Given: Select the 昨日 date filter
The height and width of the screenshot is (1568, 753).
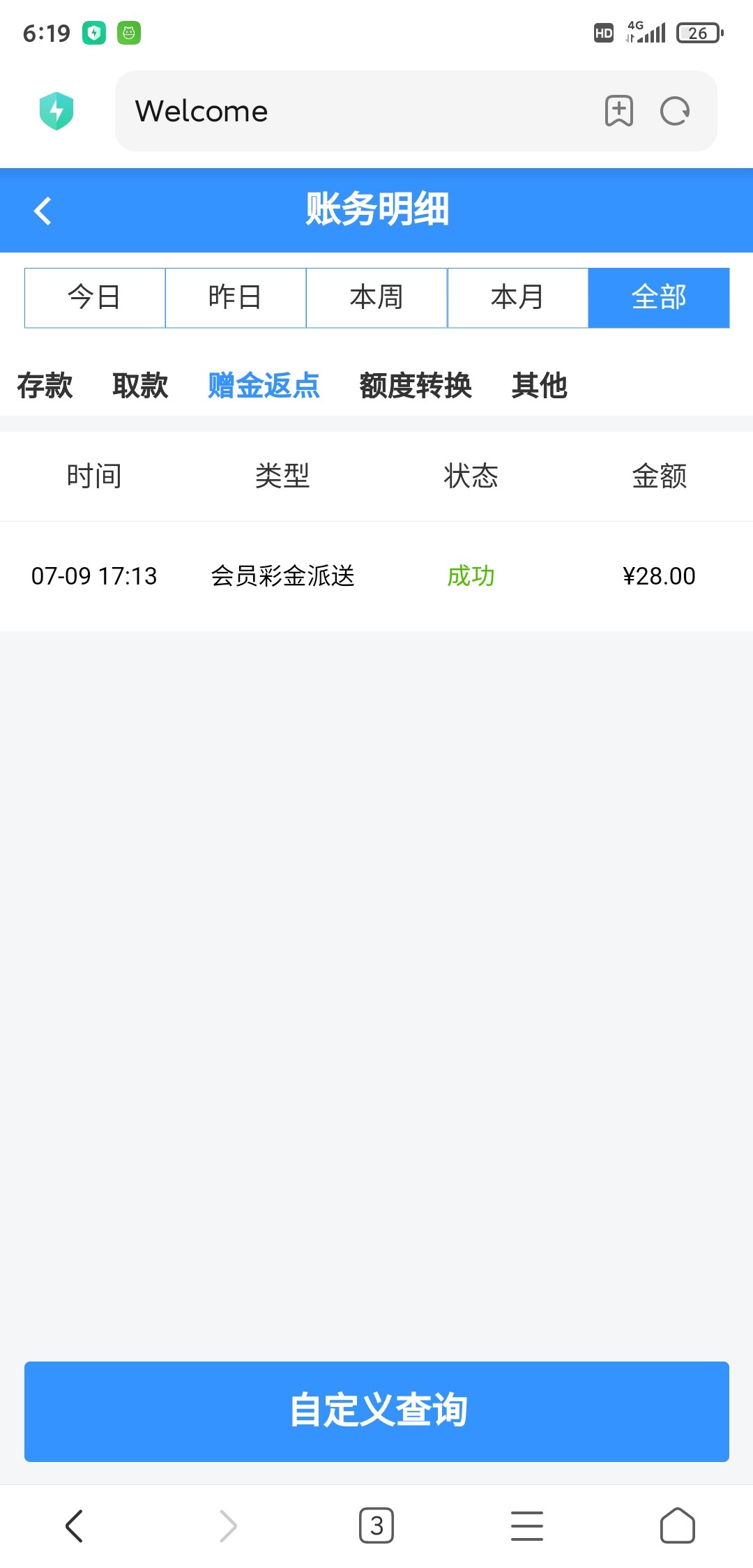Looking at the screenshot, I should pos(236,298).
